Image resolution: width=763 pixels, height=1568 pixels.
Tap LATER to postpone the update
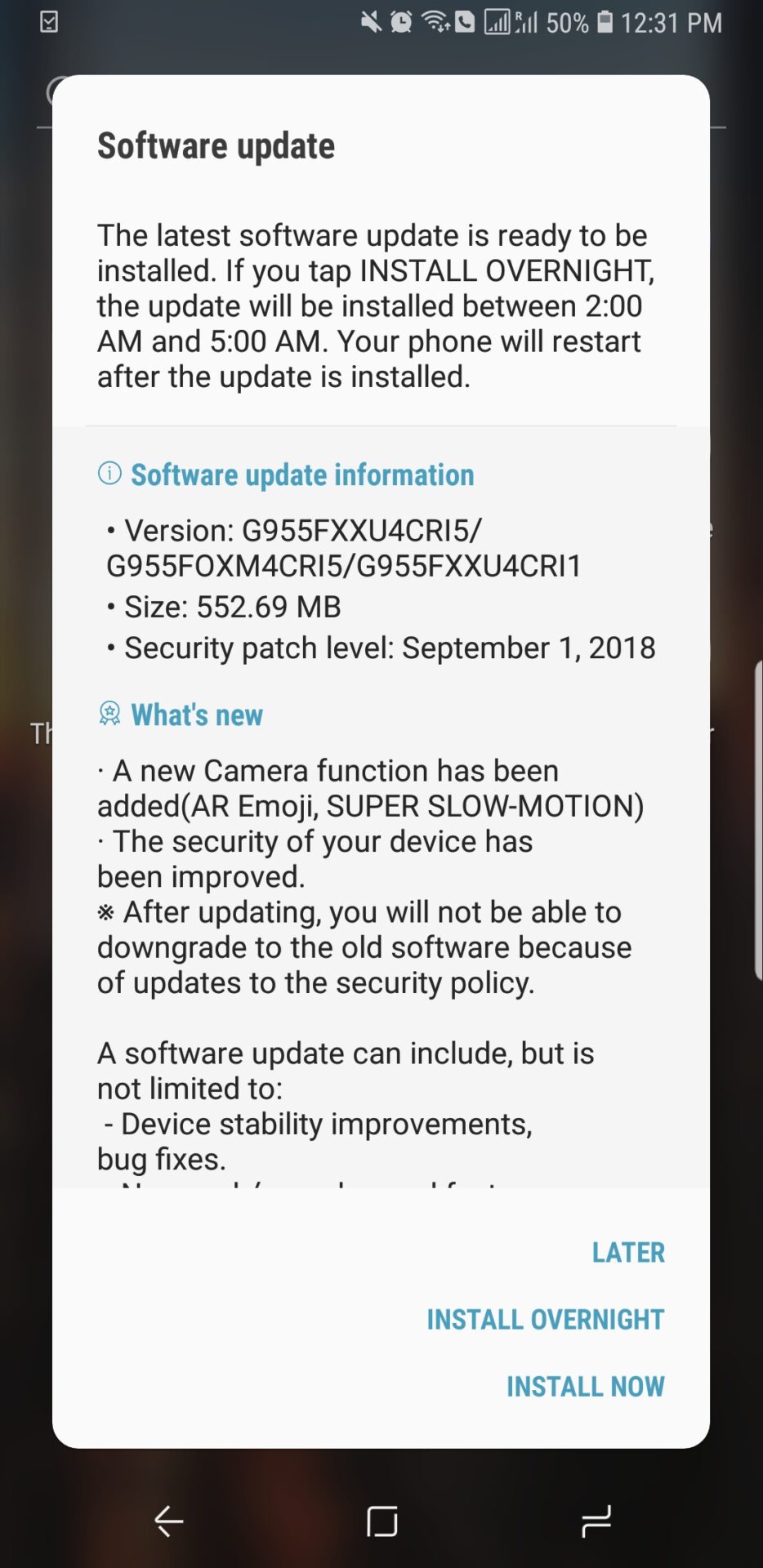627,1252
